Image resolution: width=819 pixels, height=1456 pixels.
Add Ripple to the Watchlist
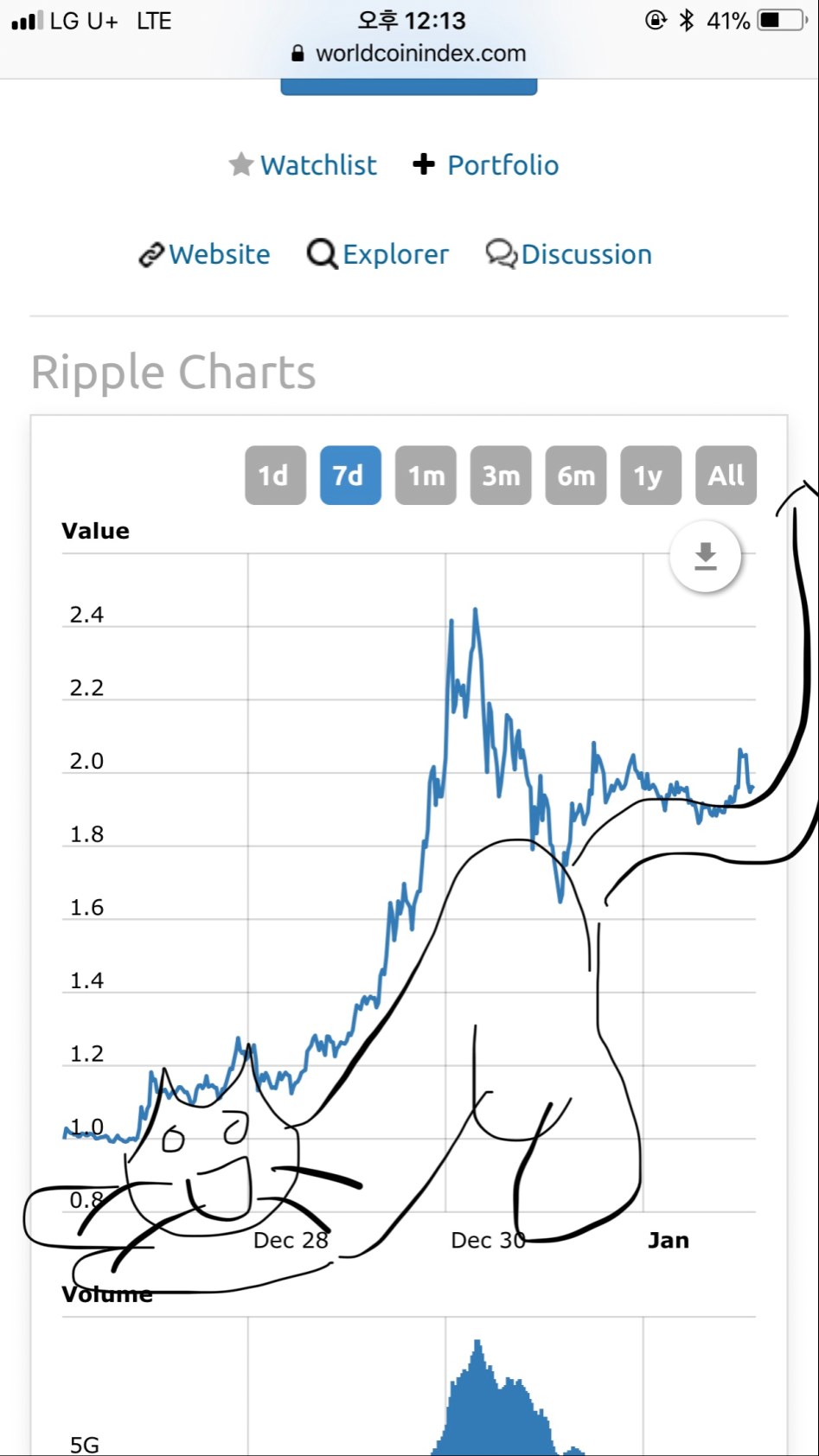point(304,165)
